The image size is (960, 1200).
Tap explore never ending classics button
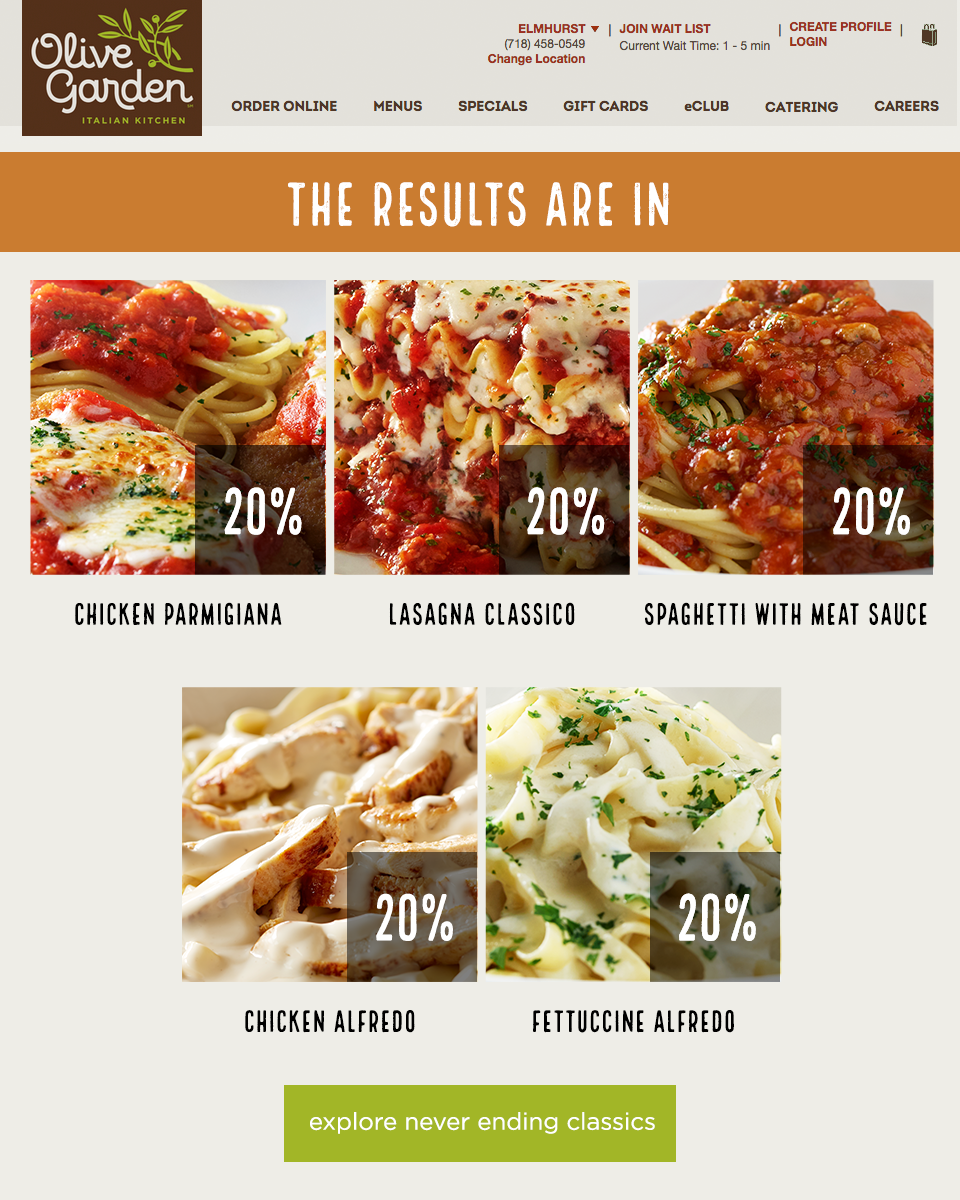[x=480, y=1123]
